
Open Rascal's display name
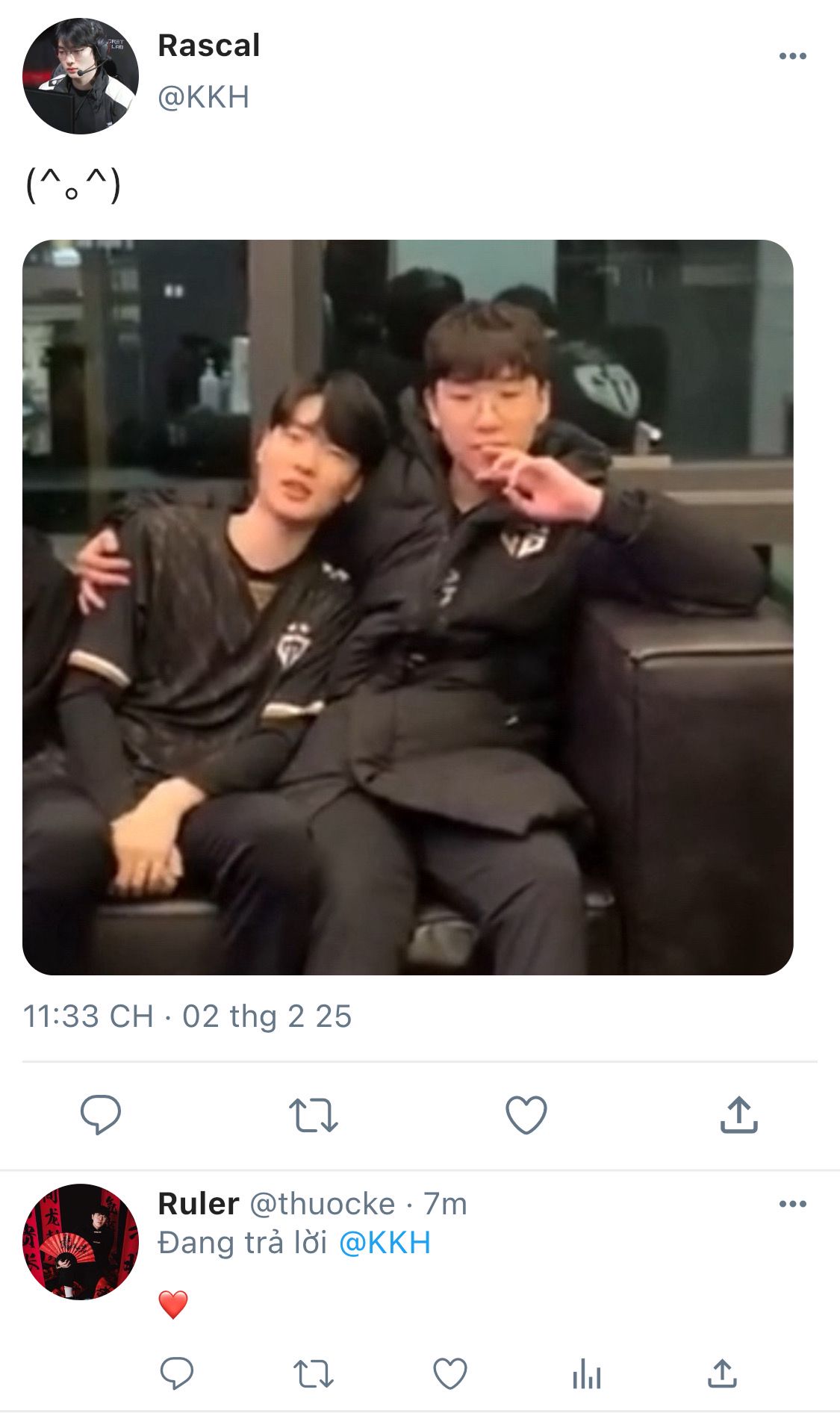coord(209,46)
